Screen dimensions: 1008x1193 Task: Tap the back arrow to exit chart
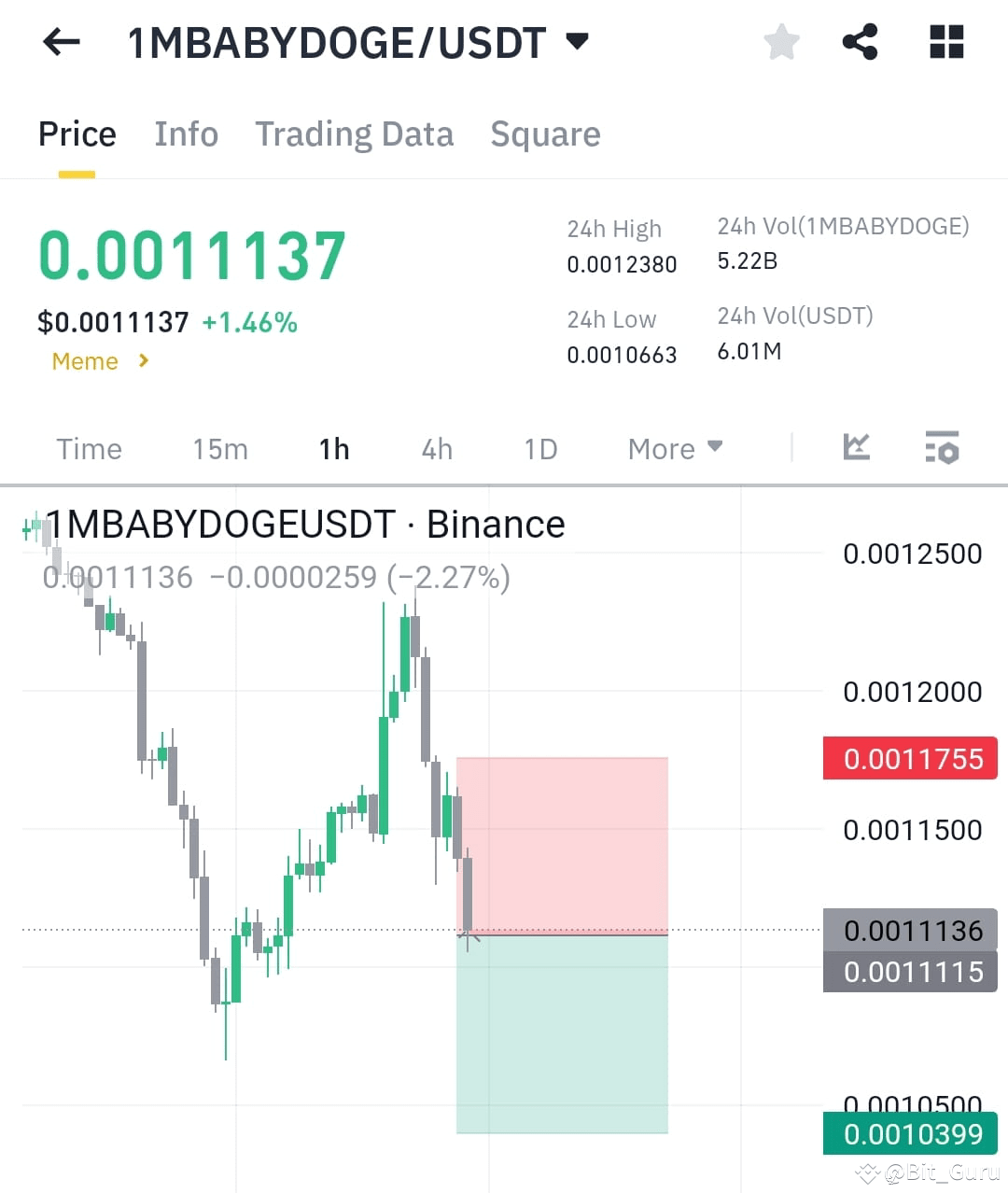click(x=61, y=41)
